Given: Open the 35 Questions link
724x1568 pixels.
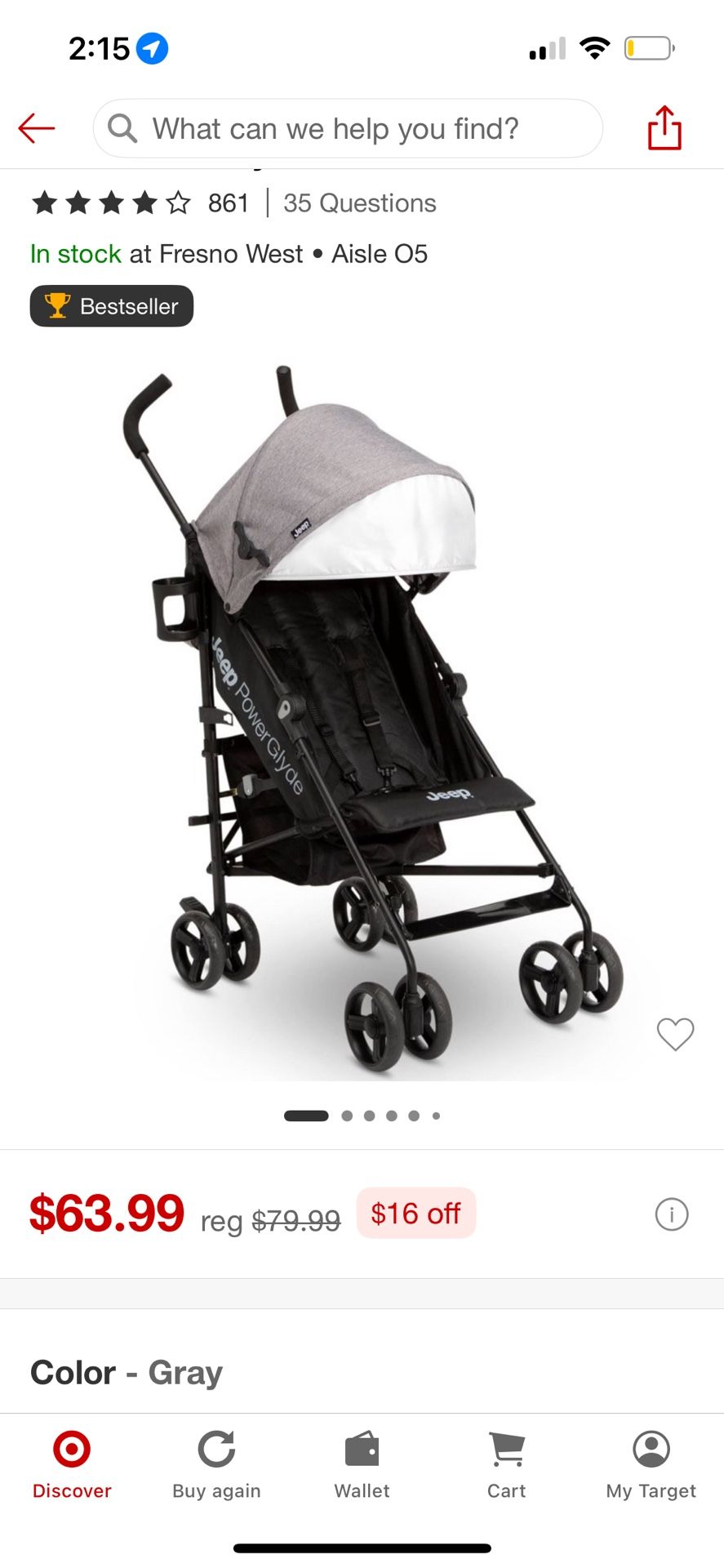Looking at the screenshot, I should 359,203.
